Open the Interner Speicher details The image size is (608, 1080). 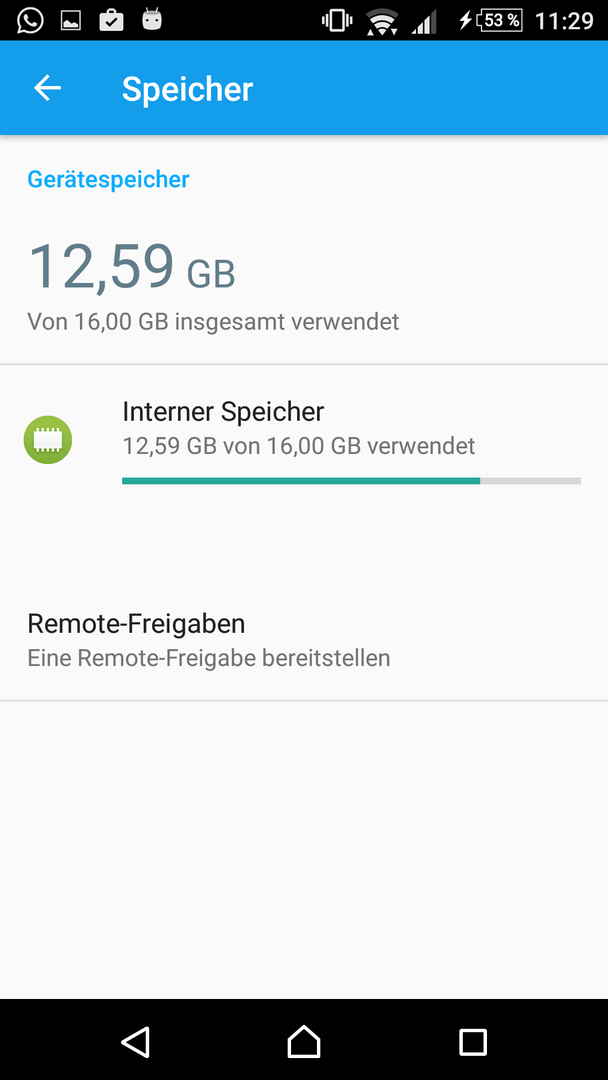[304, 439]
